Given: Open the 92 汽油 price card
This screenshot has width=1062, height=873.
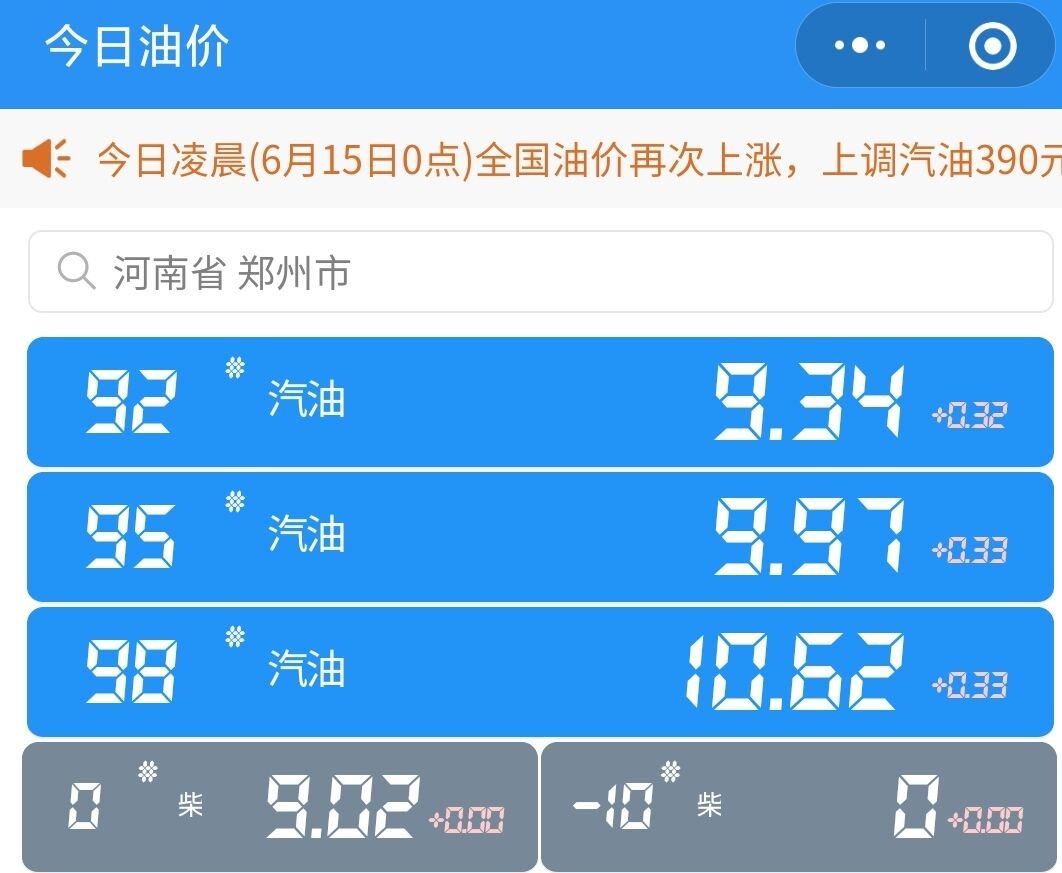Looking at the screenshot, I should point(540,402).
